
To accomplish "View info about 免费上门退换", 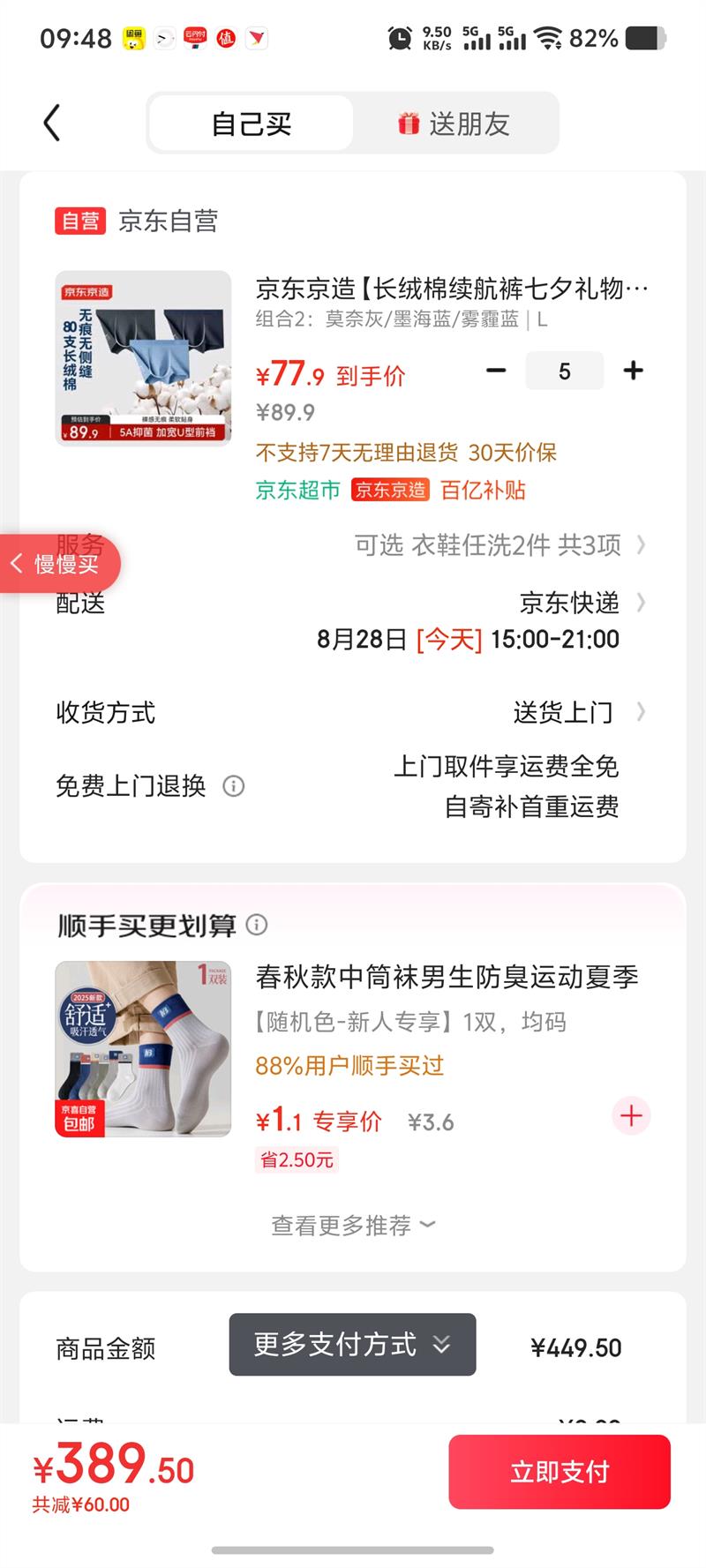I will (234, 786).
